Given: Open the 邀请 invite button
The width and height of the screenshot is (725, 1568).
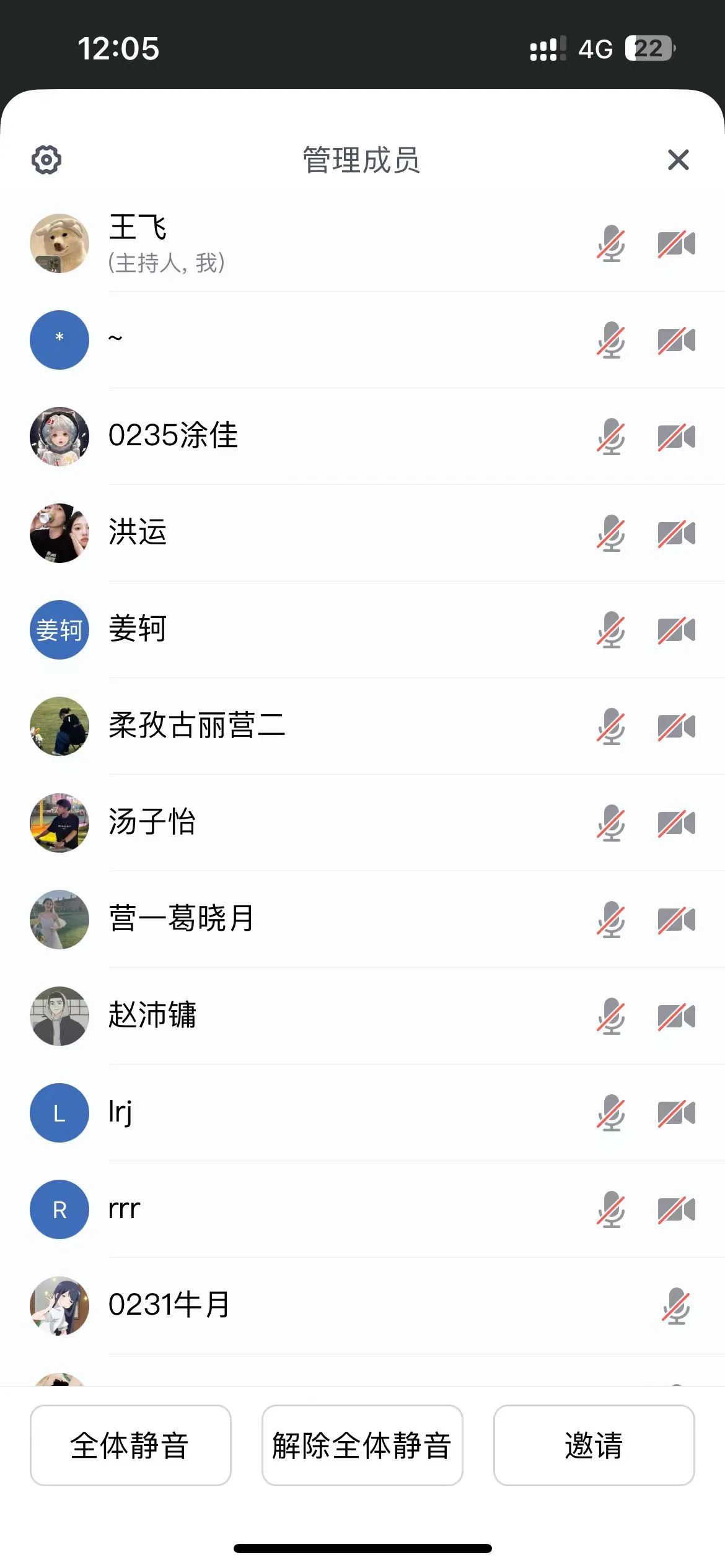Looking at the screenshot, I should [x=594, y=1445].
